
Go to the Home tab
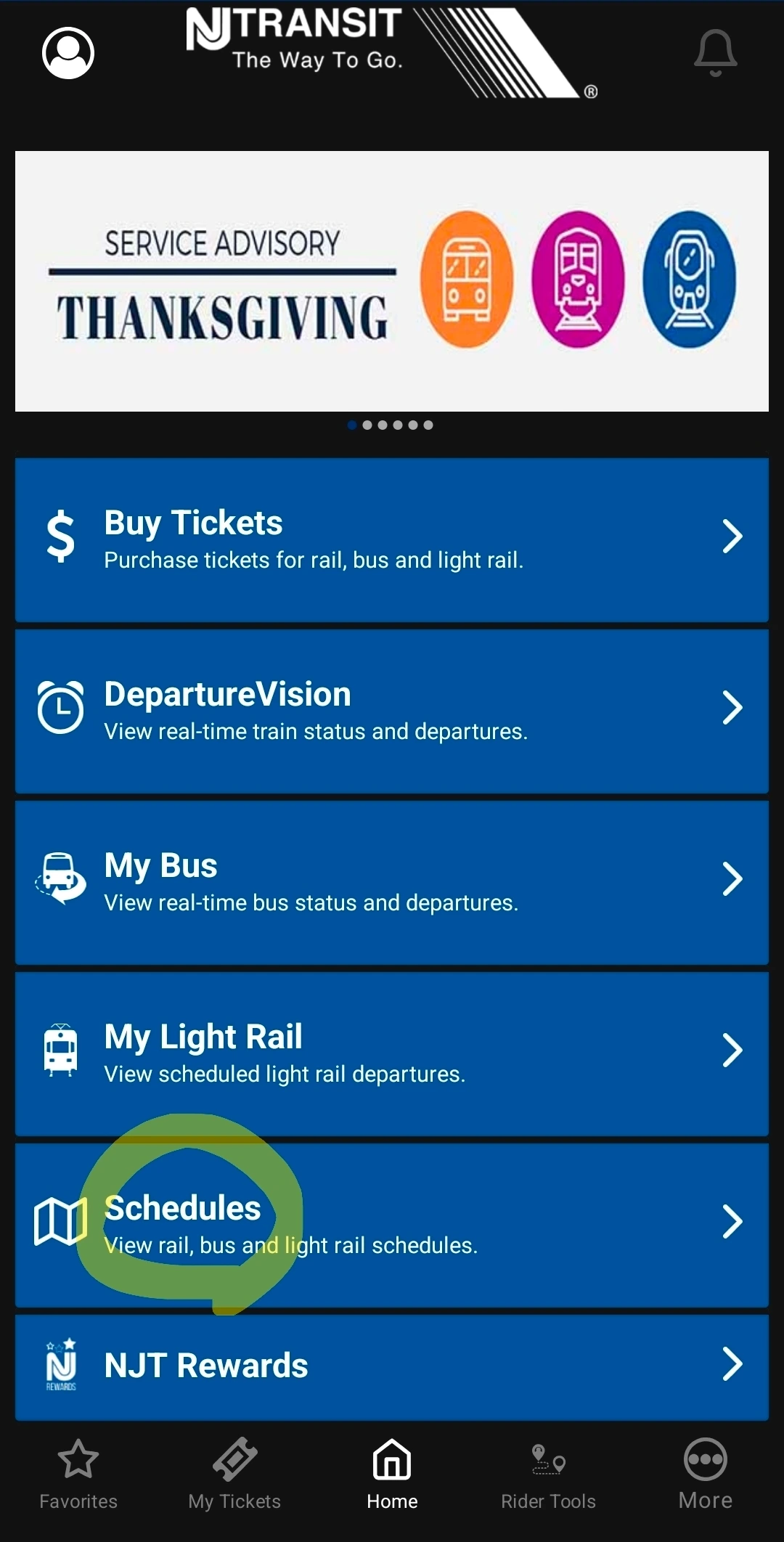coord(392,1475)
